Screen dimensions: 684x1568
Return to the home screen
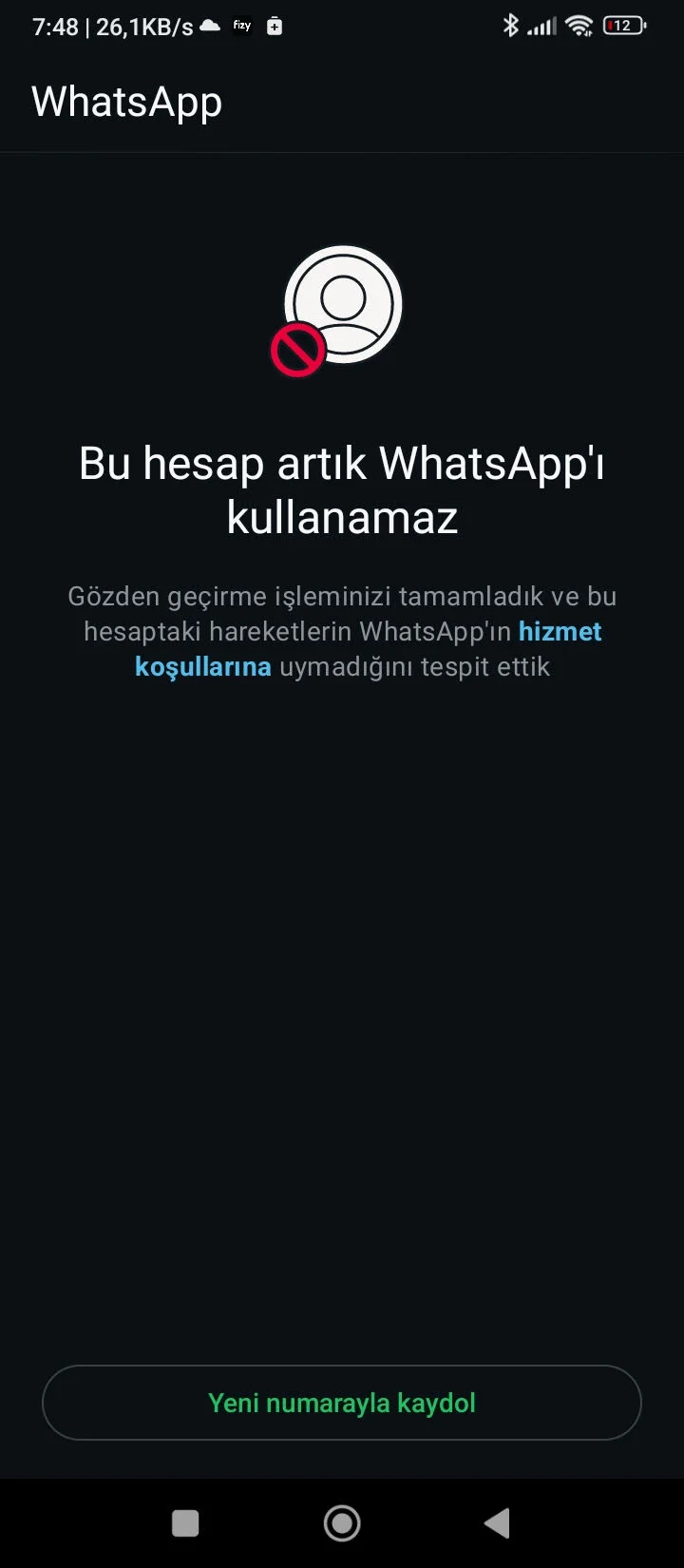click(342, 1523)
